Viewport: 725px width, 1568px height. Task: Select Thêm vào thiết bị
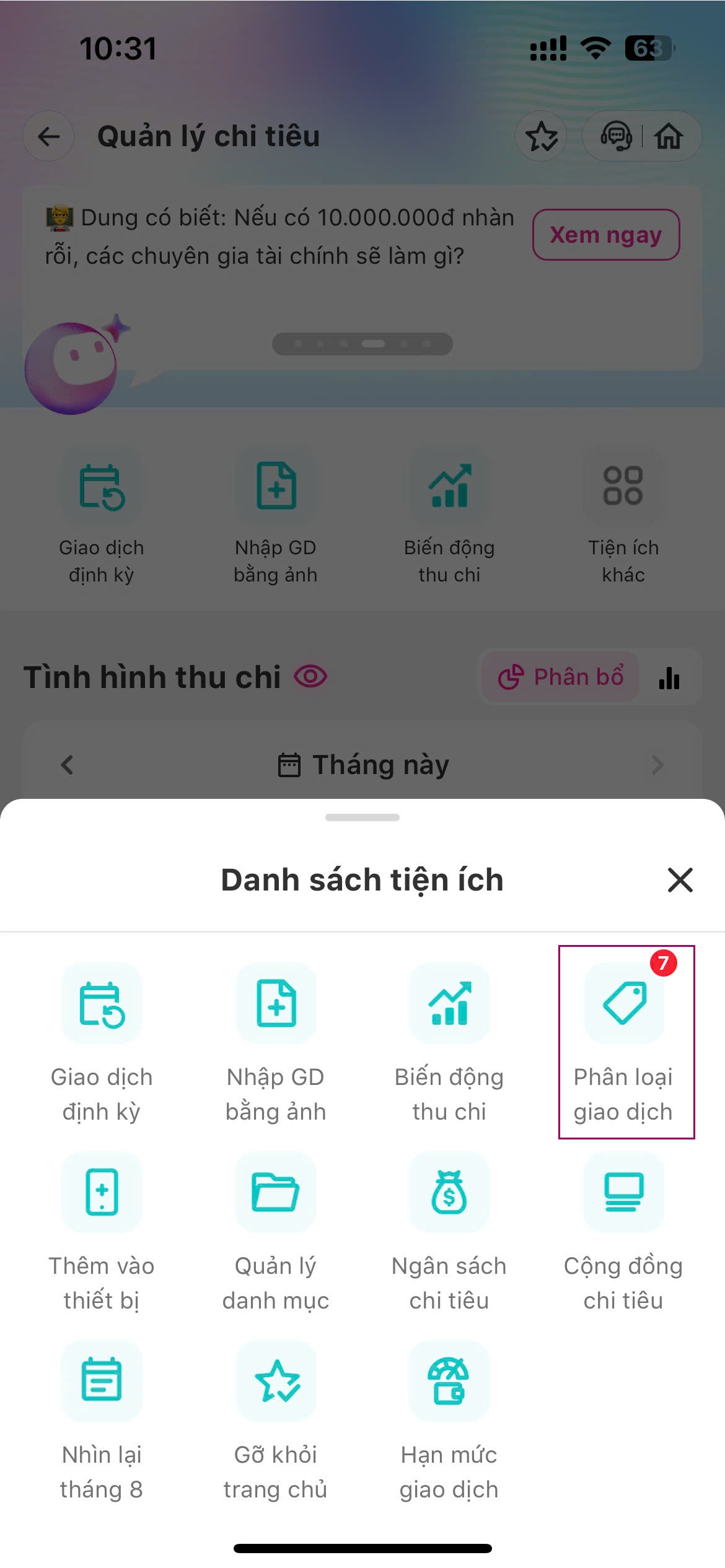click(x=102, y=1192)
